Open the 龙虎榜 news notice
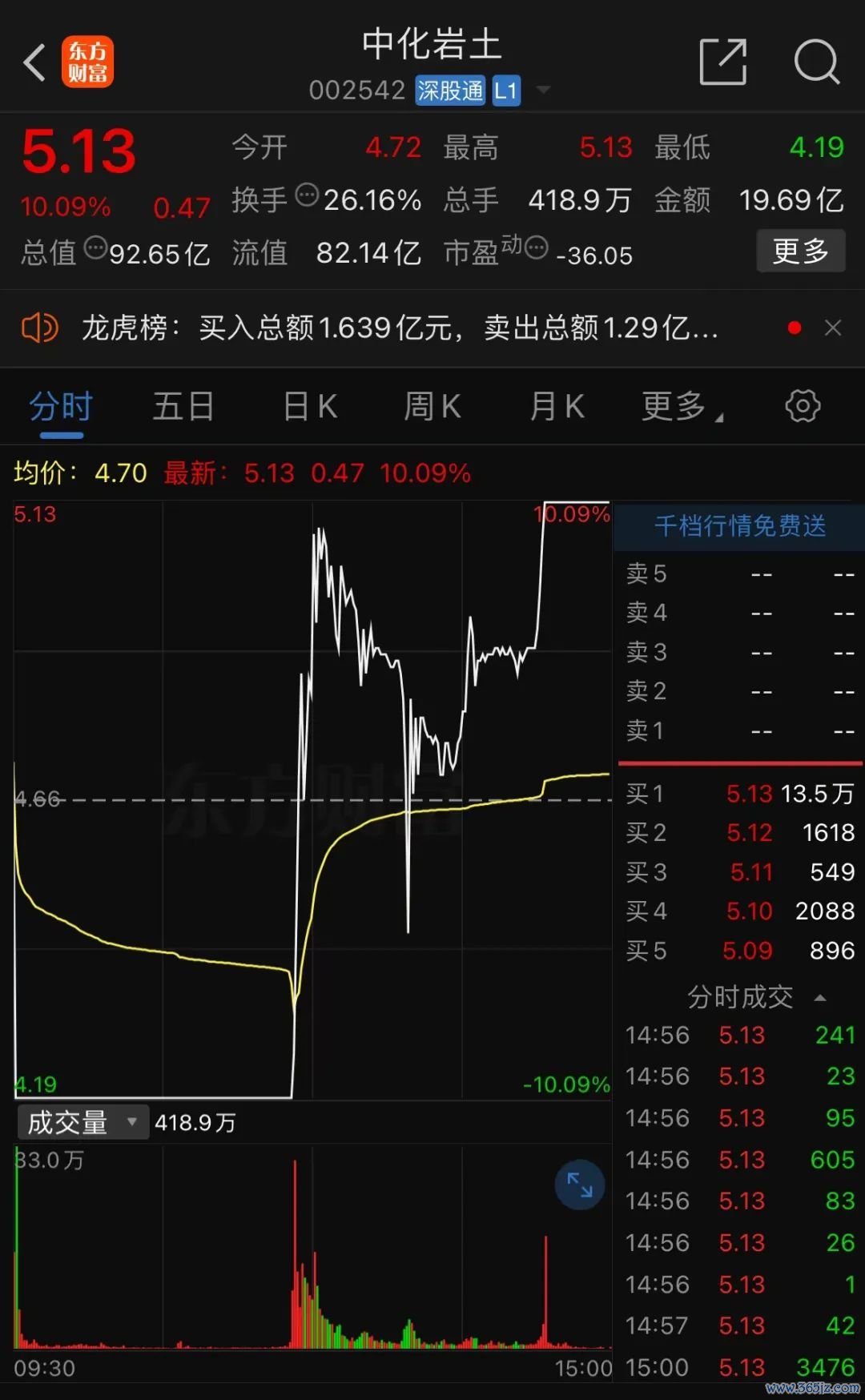This screenshot has width=865, height=1400. click(x=400, y=328)
